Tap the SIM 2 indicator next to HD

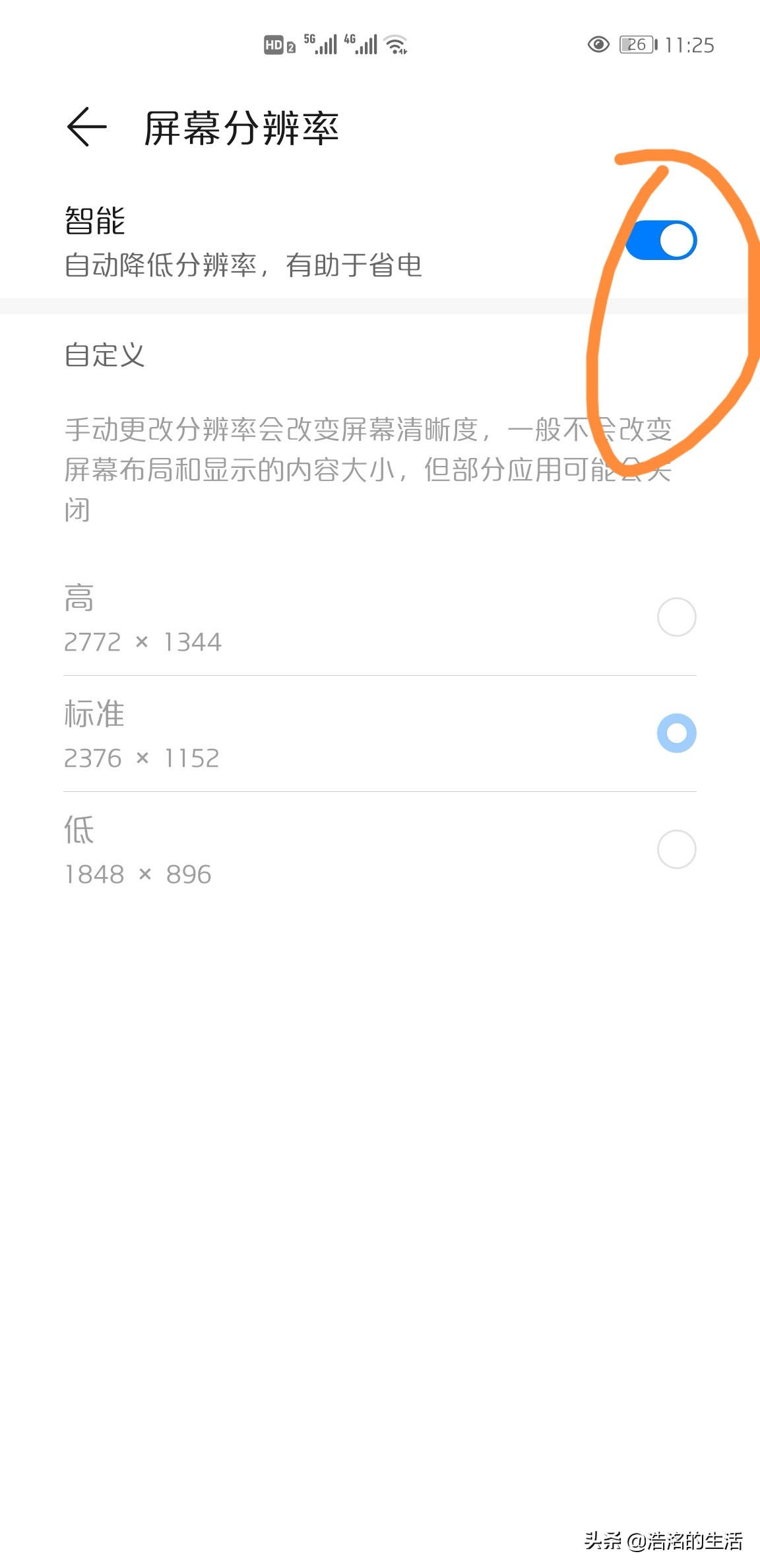click(290, 48)
